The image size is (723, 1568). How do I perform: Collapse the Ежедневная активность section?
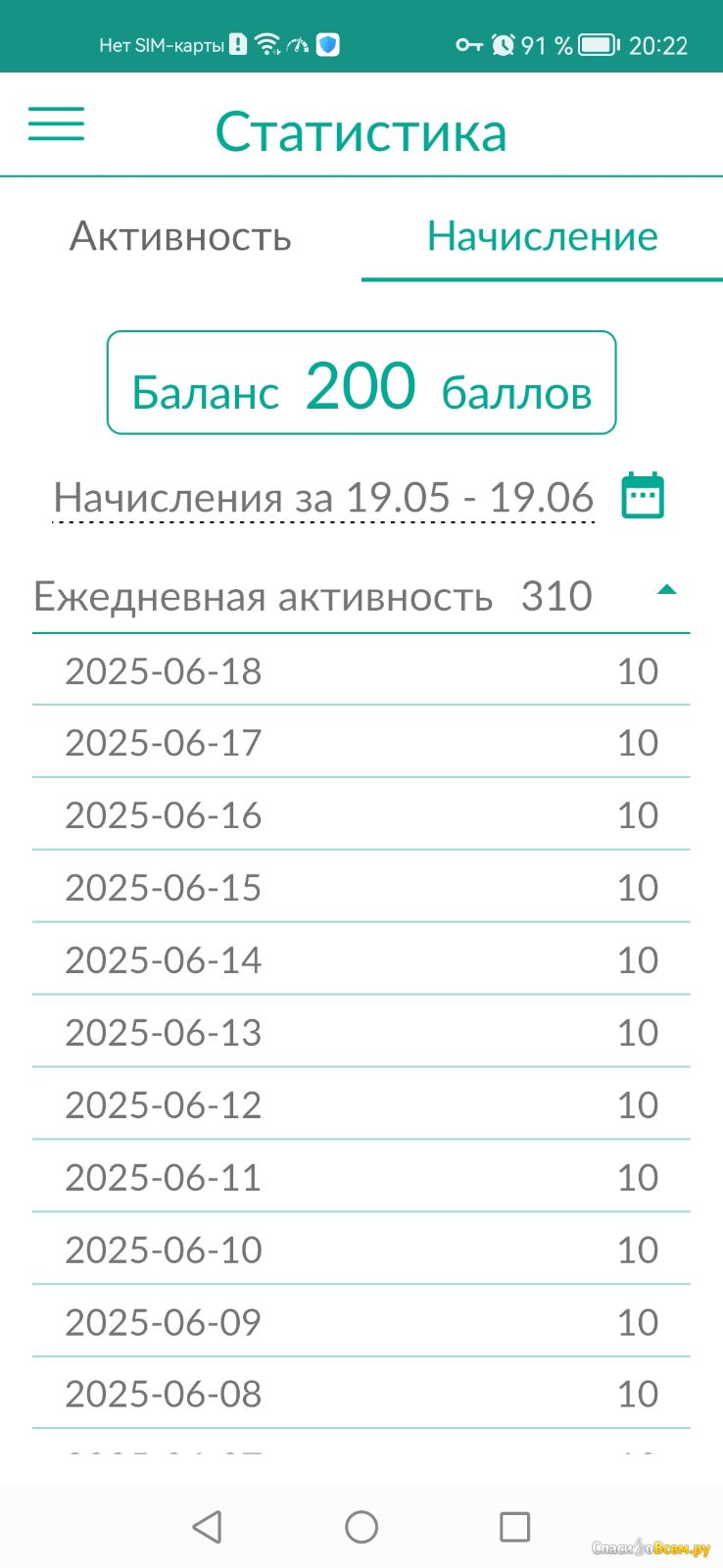(667, 590)
